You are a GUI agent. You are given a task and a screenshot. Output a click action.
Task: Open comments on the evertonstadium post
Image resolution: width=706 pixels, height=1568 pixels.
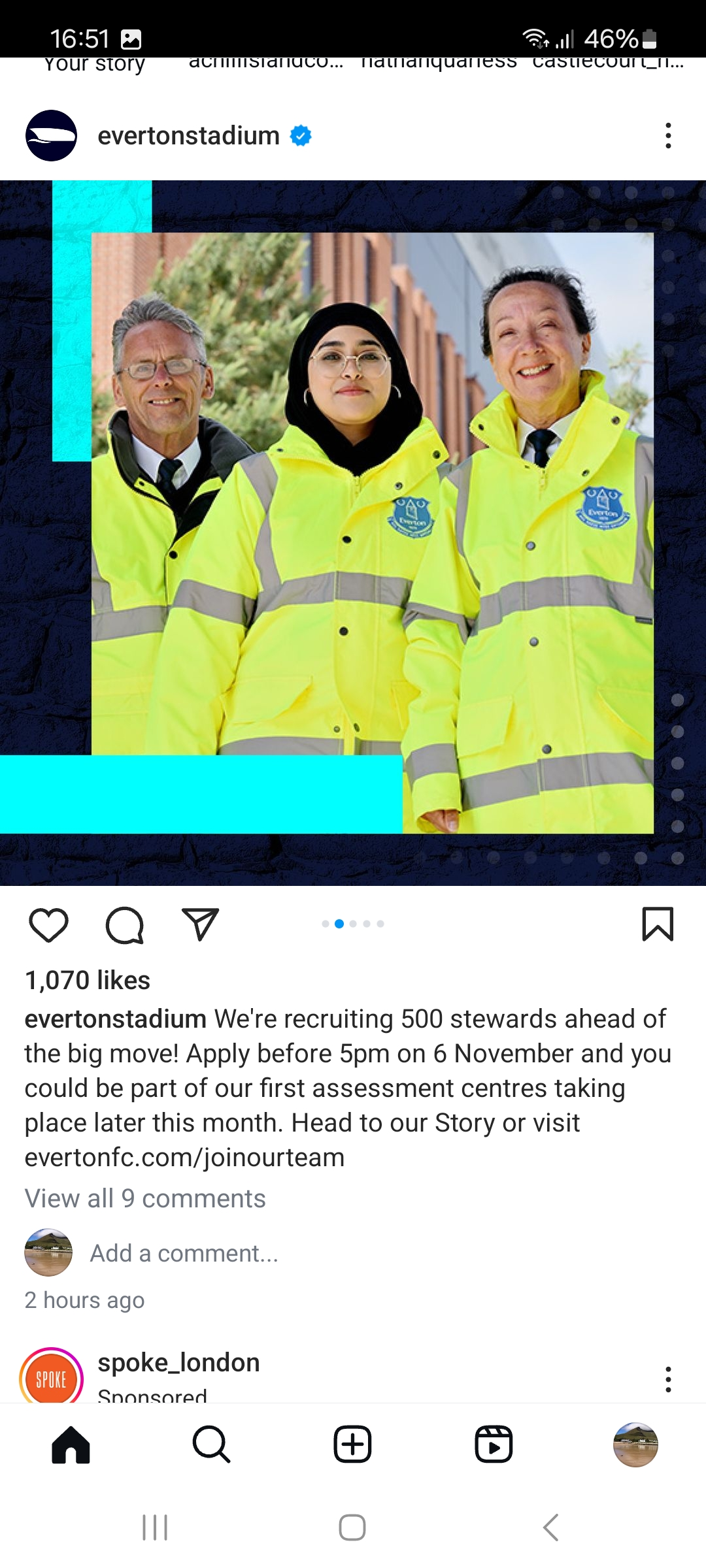[x=124, y=925]
